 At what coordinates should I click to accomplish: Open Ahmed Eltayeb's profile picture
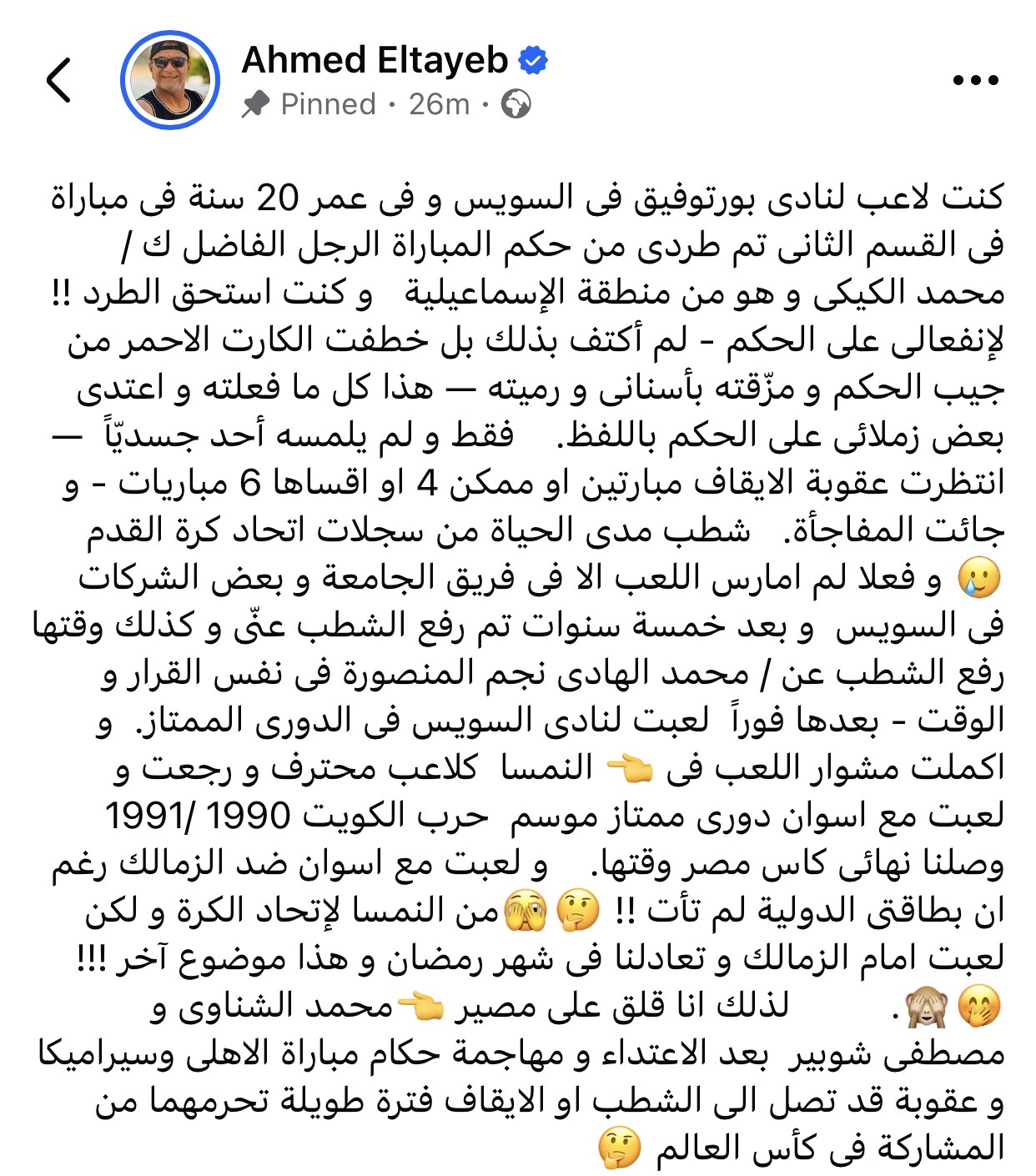pos(170,81)
